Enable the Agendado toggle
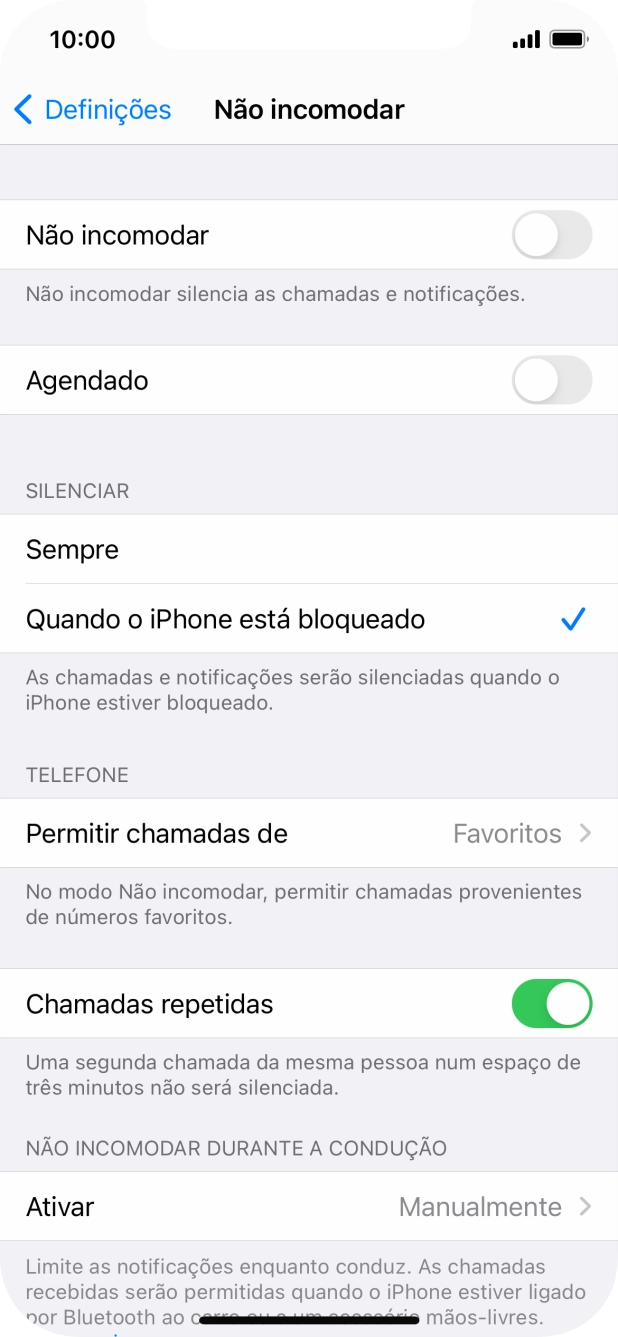 pos(551,381)
